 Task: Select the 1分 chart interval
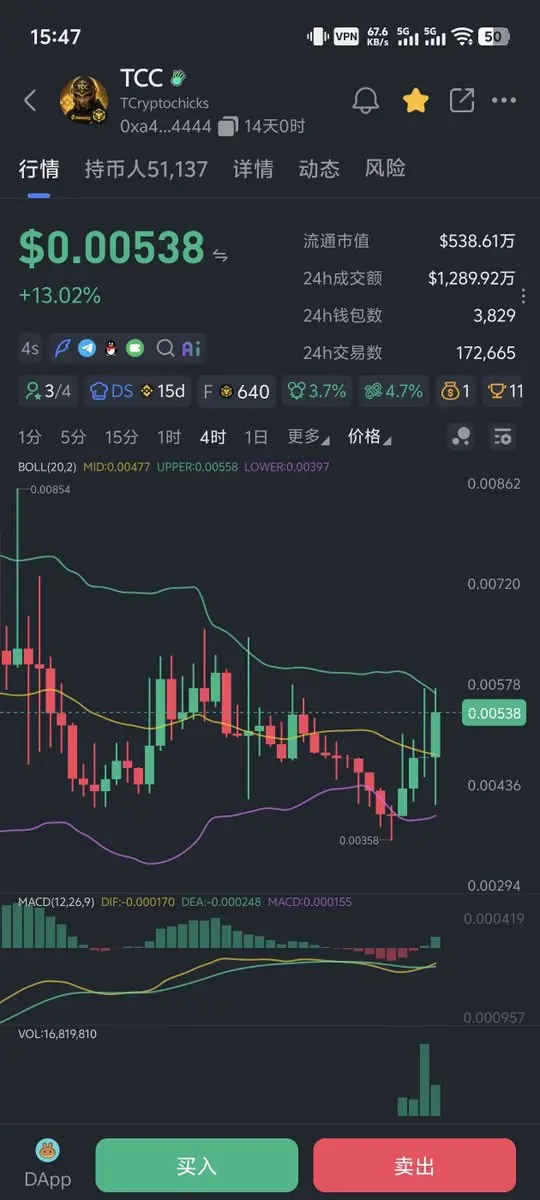click(x=30, y=436)
